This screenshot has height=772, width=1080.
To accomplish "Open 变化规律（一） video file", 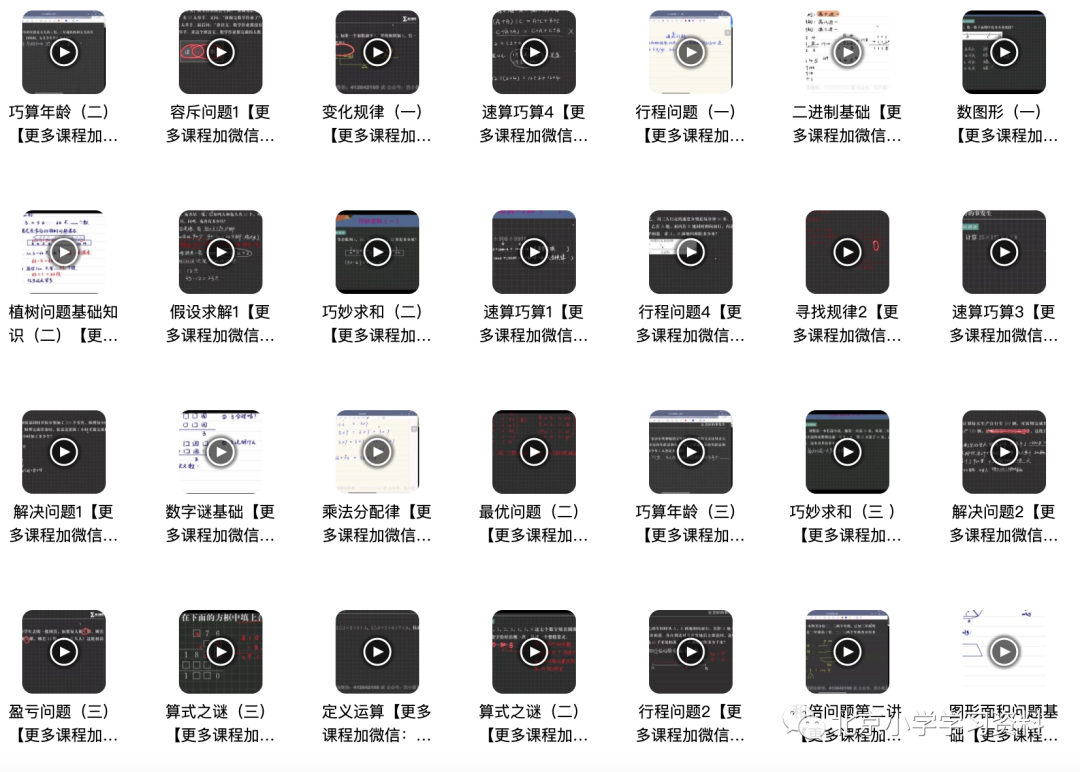I will pyautogui.click(x=377, y=52).
